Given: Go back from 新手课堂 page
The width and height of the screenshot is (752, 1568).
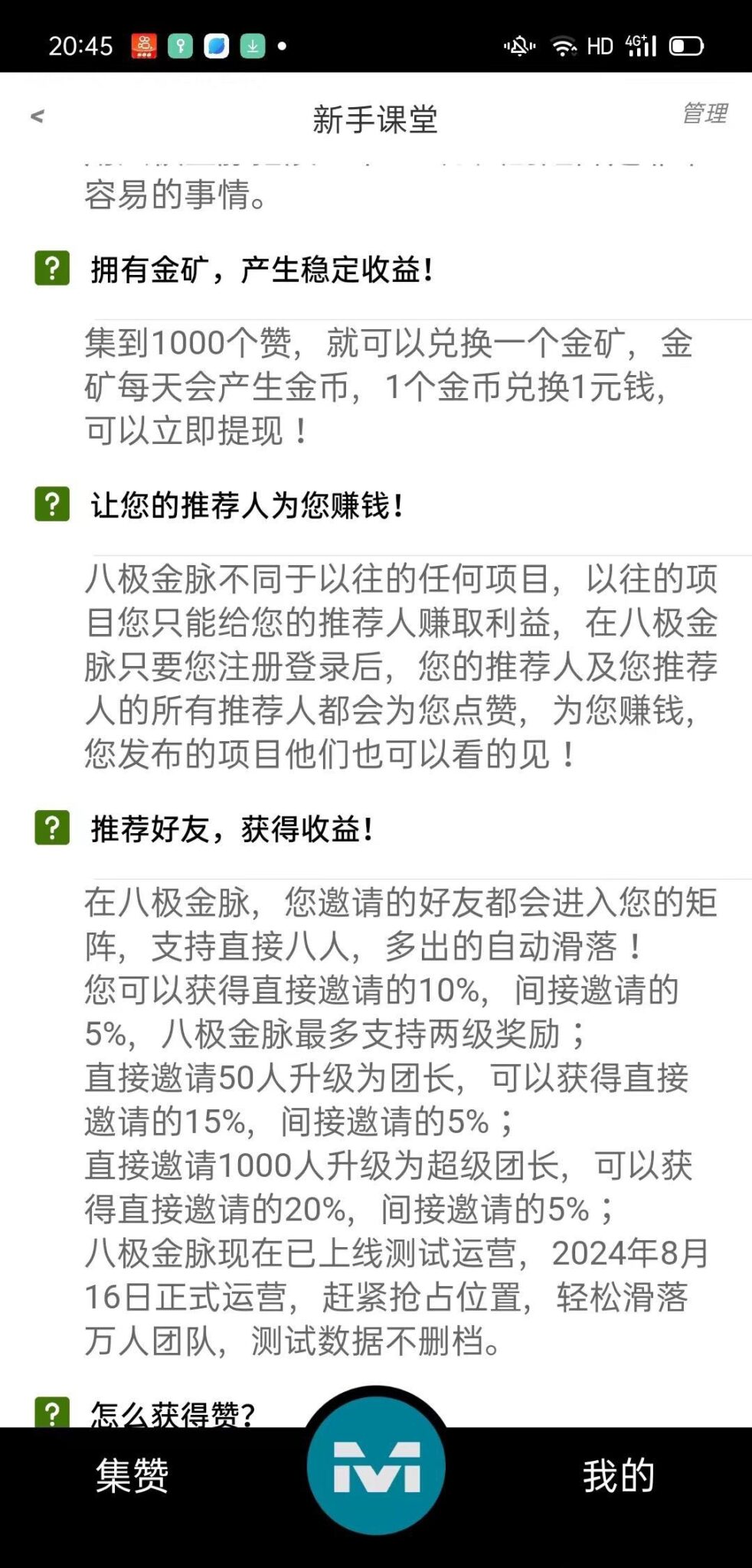Looking at the screenshot, I should coord(37,116).
